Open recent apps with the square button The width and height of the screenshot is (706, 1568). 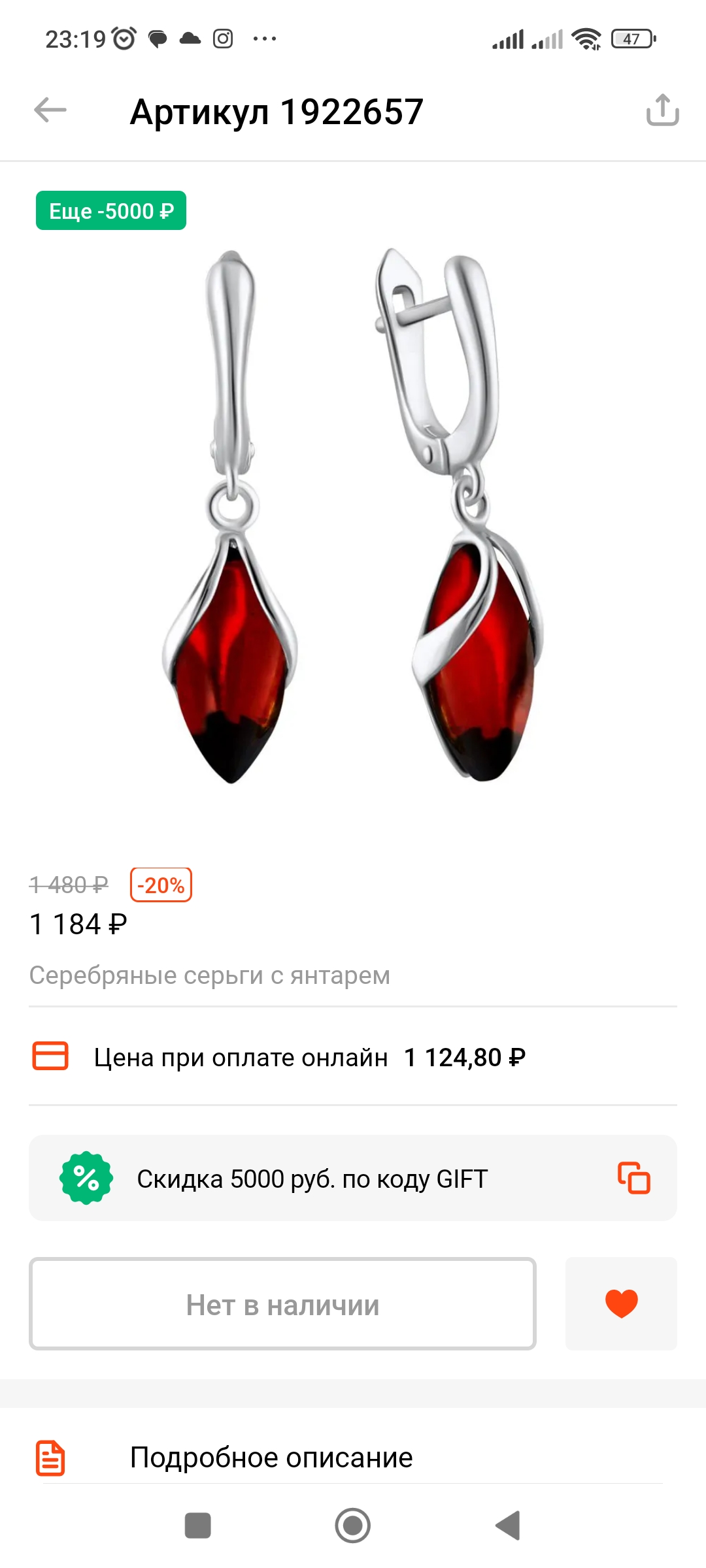(198, 1526)
